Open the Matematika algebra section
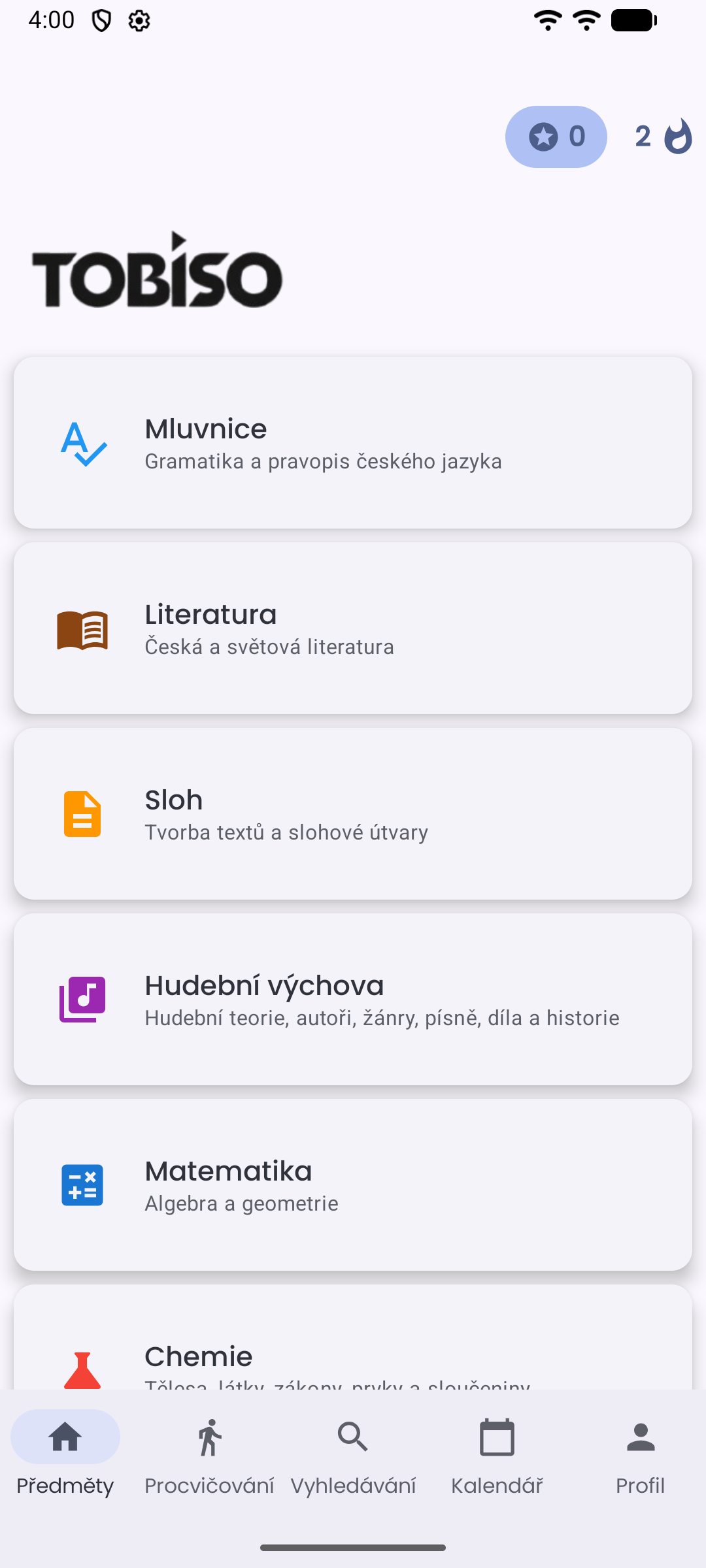The image size is (706, 1568). pyautogui.click(x=353, y=1184)
